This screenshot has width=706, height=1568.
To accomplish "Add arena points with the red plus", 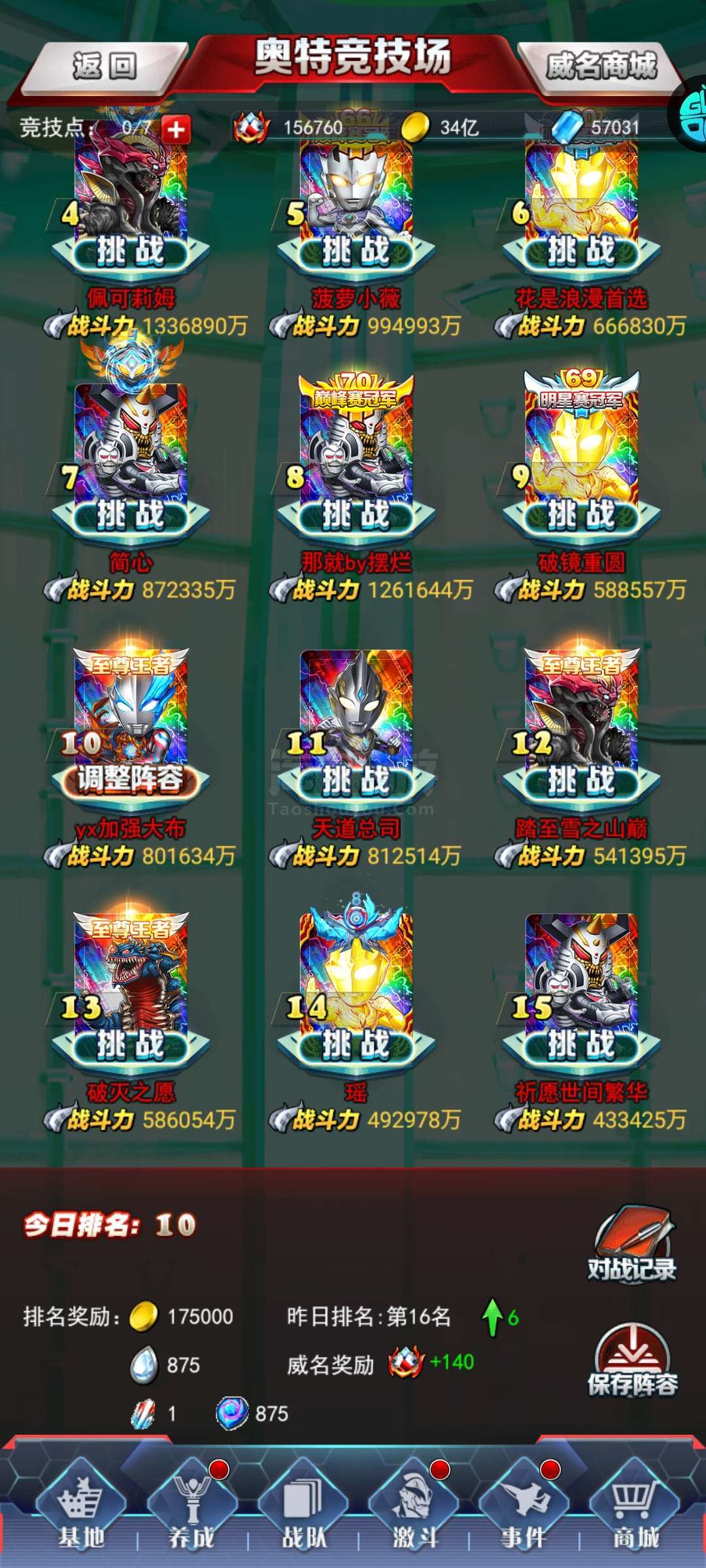I will click(x=176, y=129).
